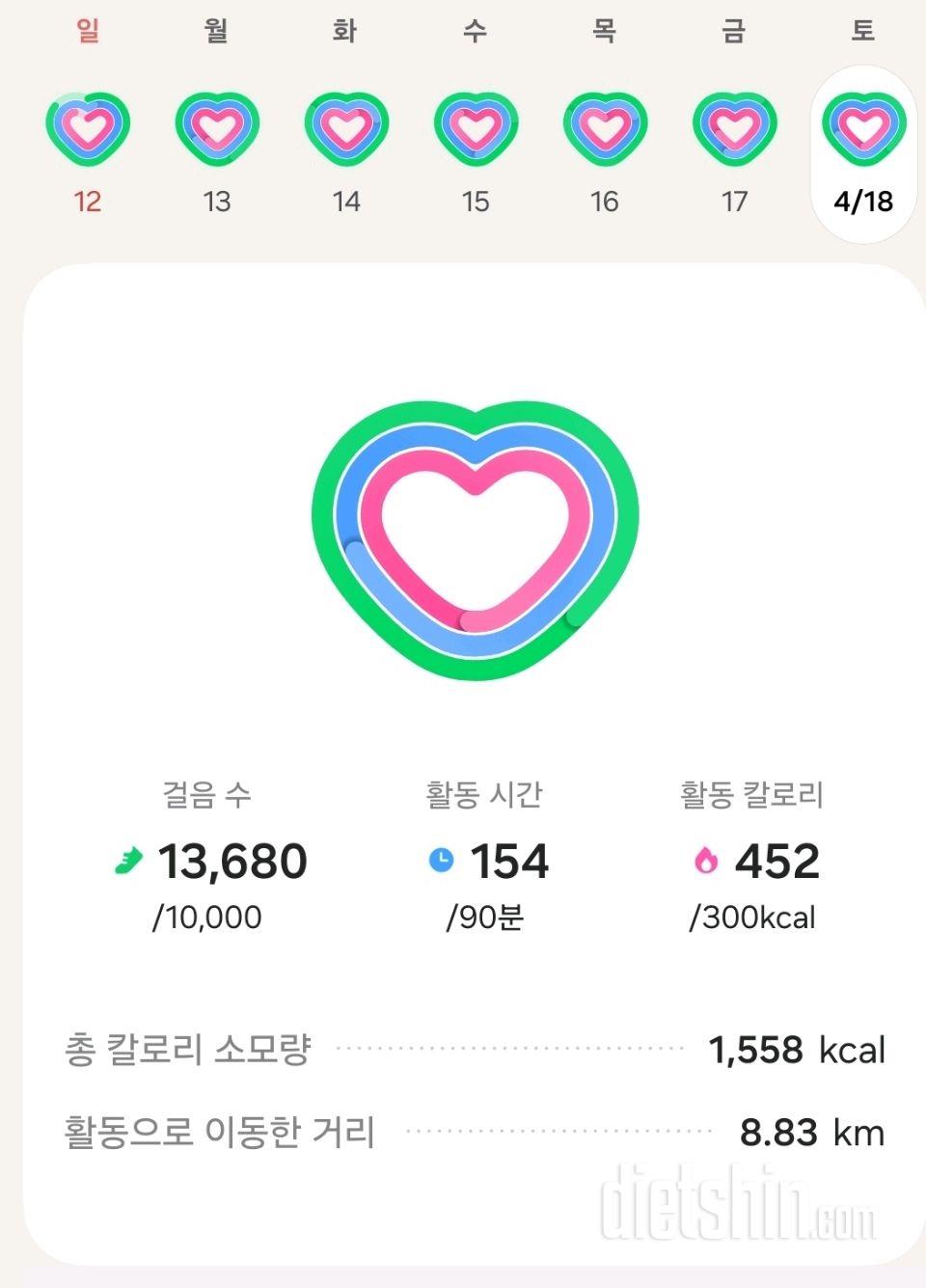Tap Wednesday's heart ring for the 15th
This screenshot has width=926, height=1288.
[477, 126]
